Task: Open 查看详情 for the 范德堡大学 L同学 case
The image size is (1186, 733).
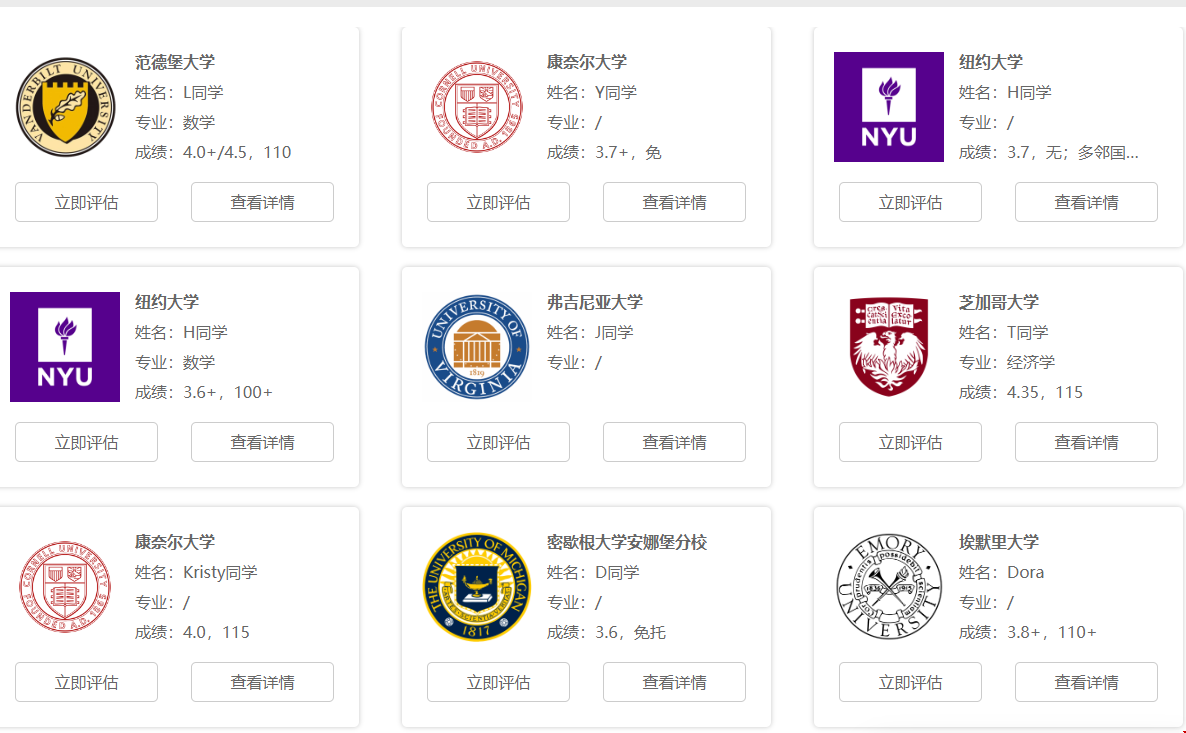Action: (262, 202)
